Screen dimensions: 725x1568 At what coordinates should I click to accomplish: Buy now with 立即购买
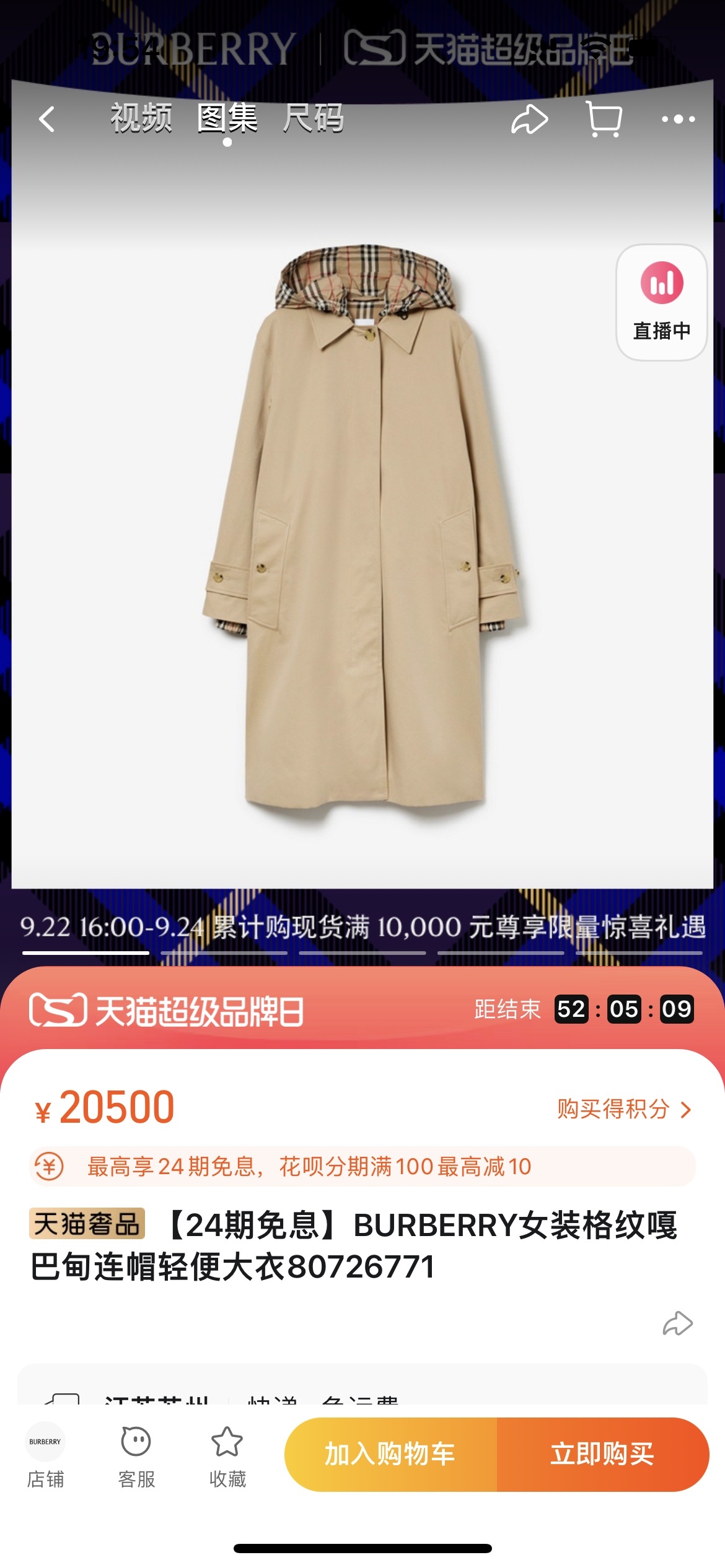coord(602,1454)
